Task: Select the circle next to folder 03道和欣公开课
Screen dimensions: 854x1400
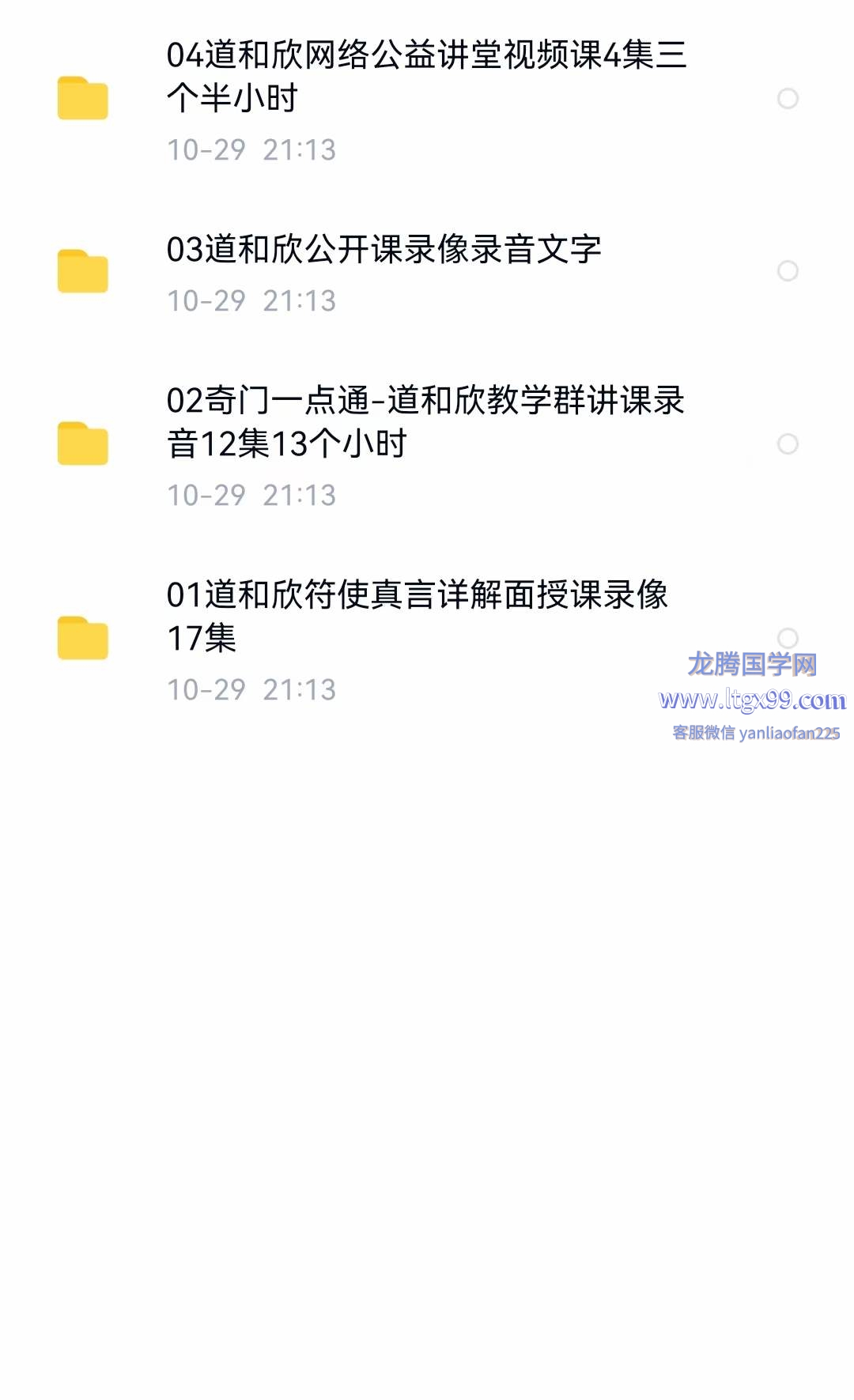Action: click(x=788, y=271)
